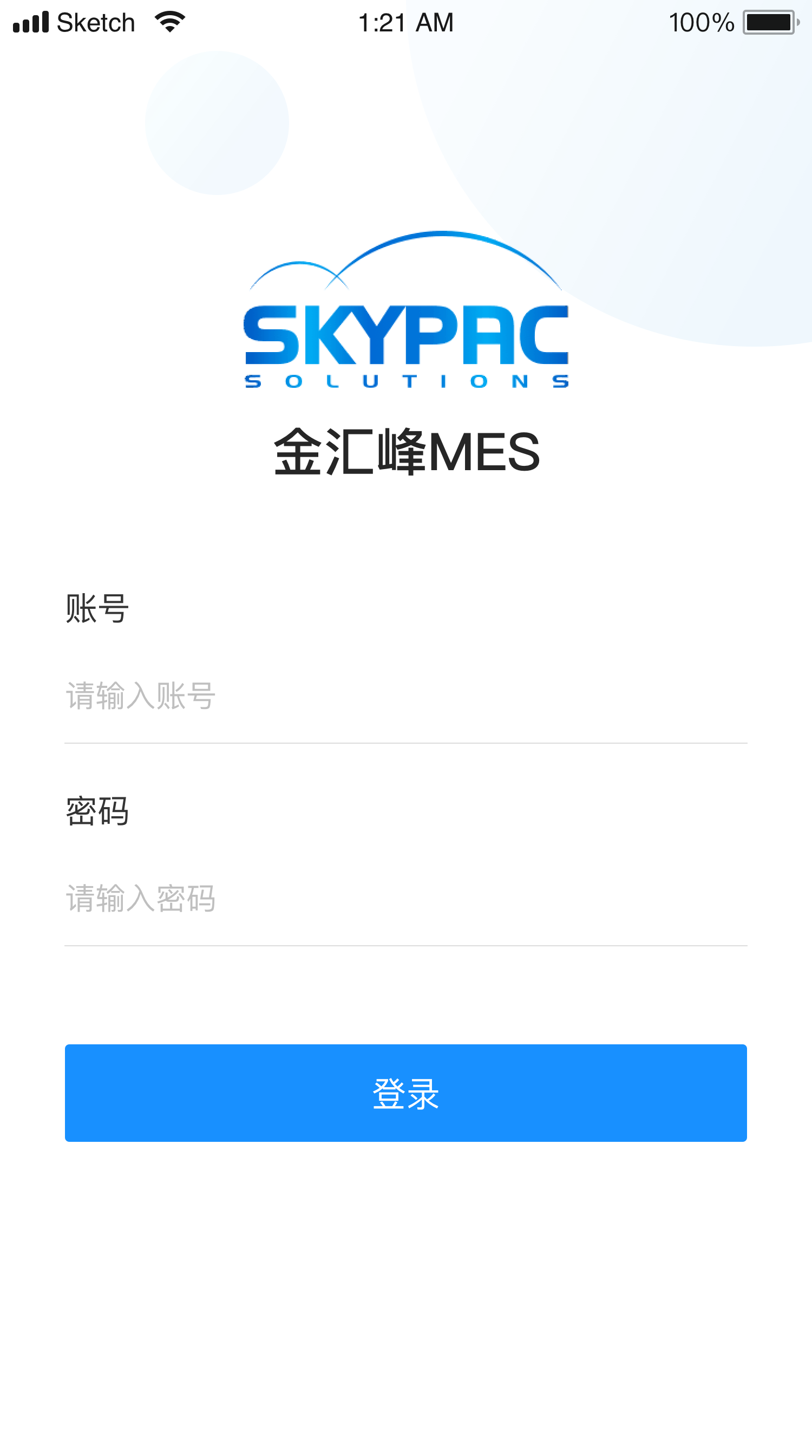This screenshot has width=812, height=1456.
Task: Tap the account (账号) input field
Action: click(x=405, y=696)
